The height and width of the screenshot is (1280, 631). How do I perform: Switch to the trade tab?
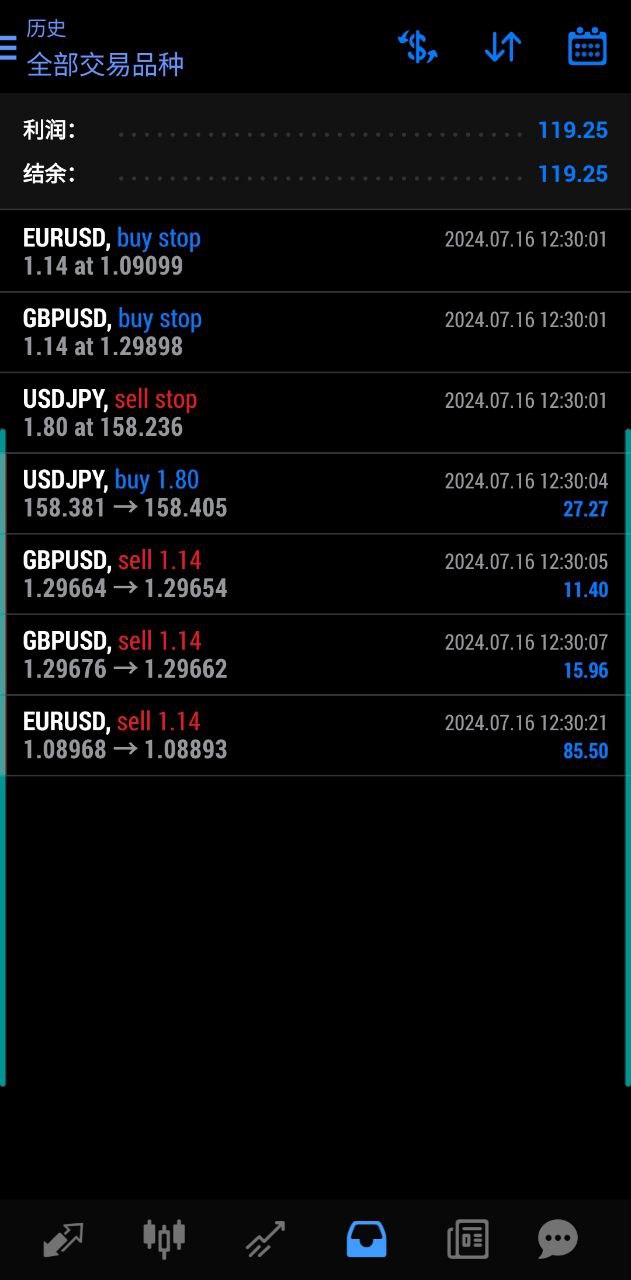click(265, 1240)
